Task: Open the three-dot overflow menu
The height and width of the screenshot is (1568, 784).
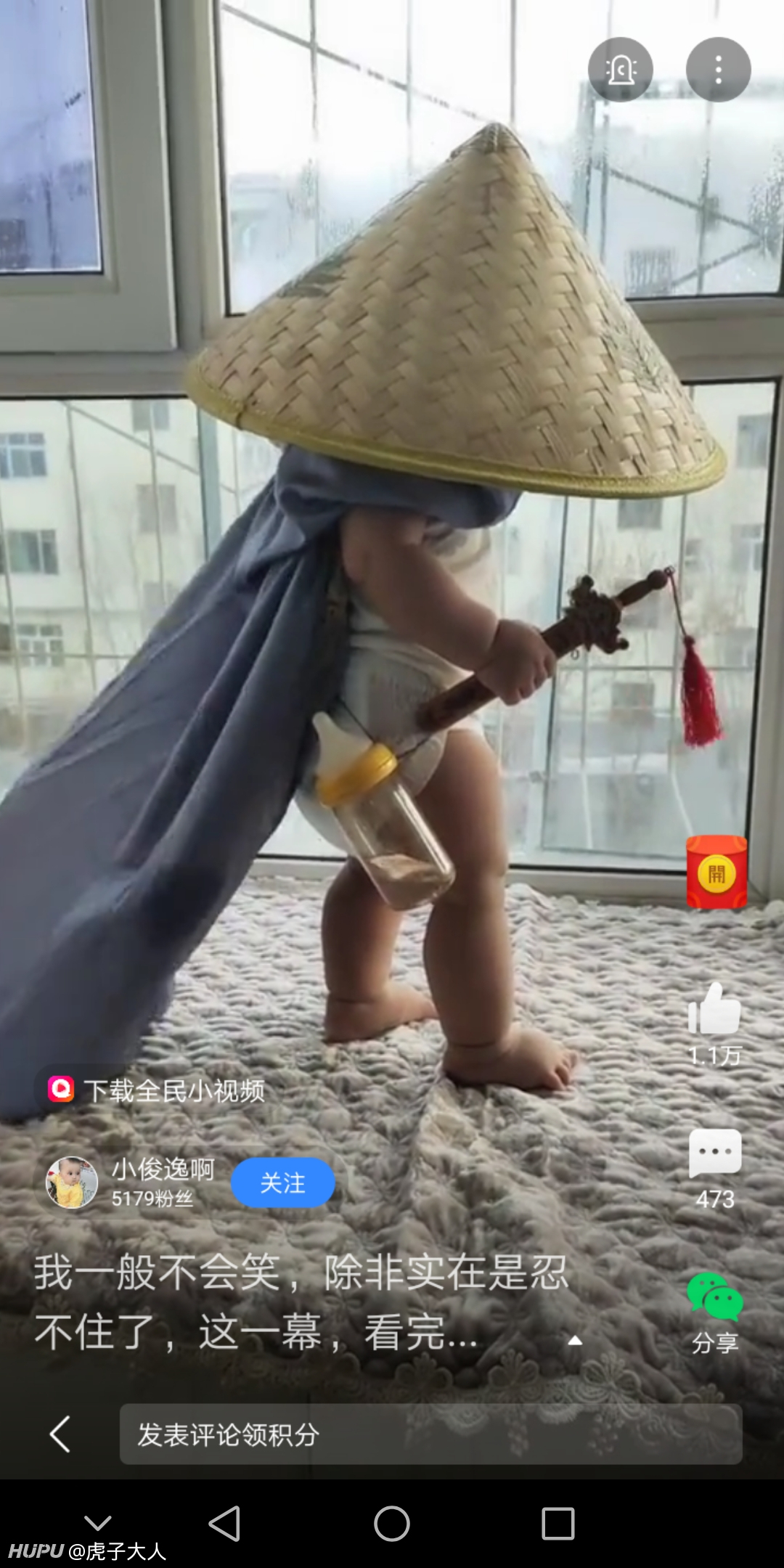Action: (718, 70)
